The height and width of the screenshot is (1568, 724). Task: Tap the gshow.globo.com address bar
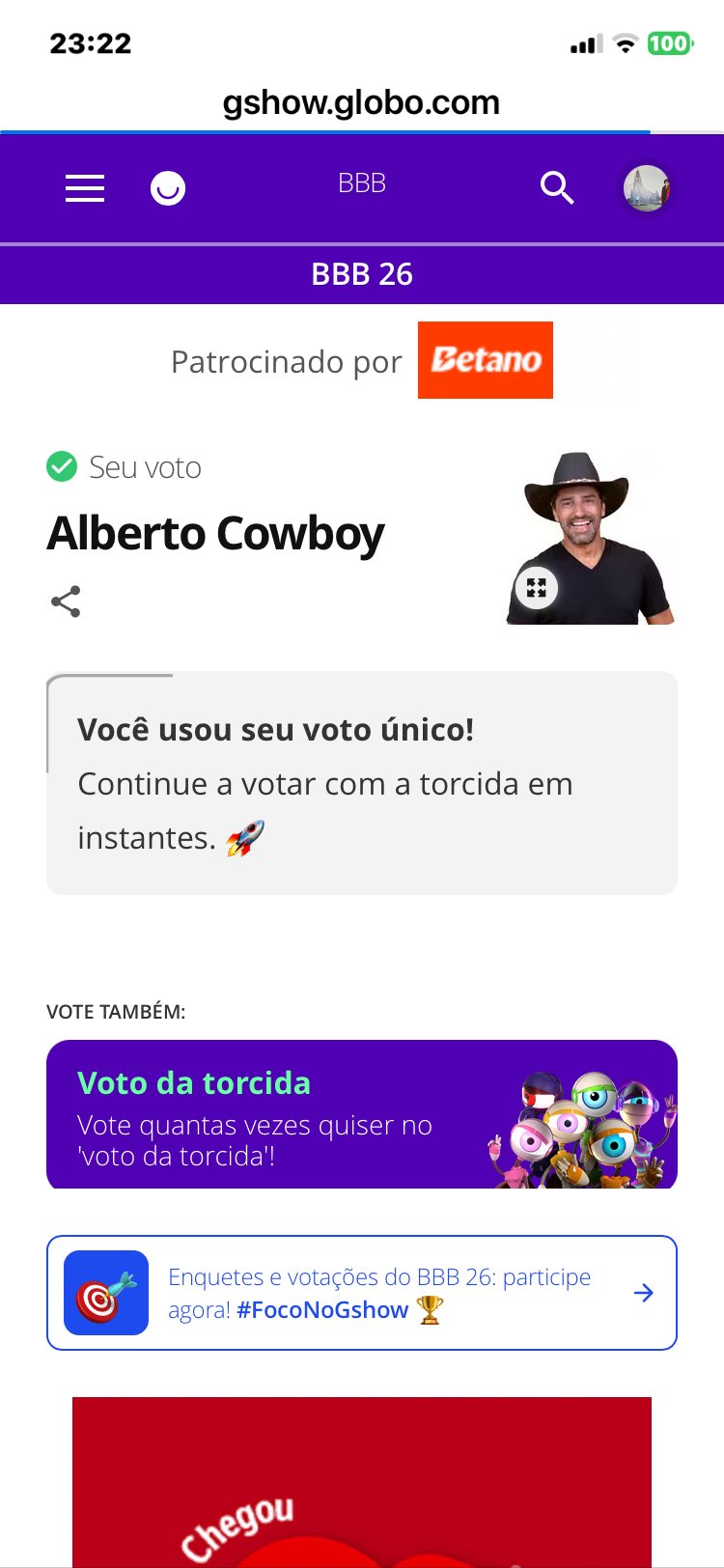pyautogui.click(x=362, y=102)
